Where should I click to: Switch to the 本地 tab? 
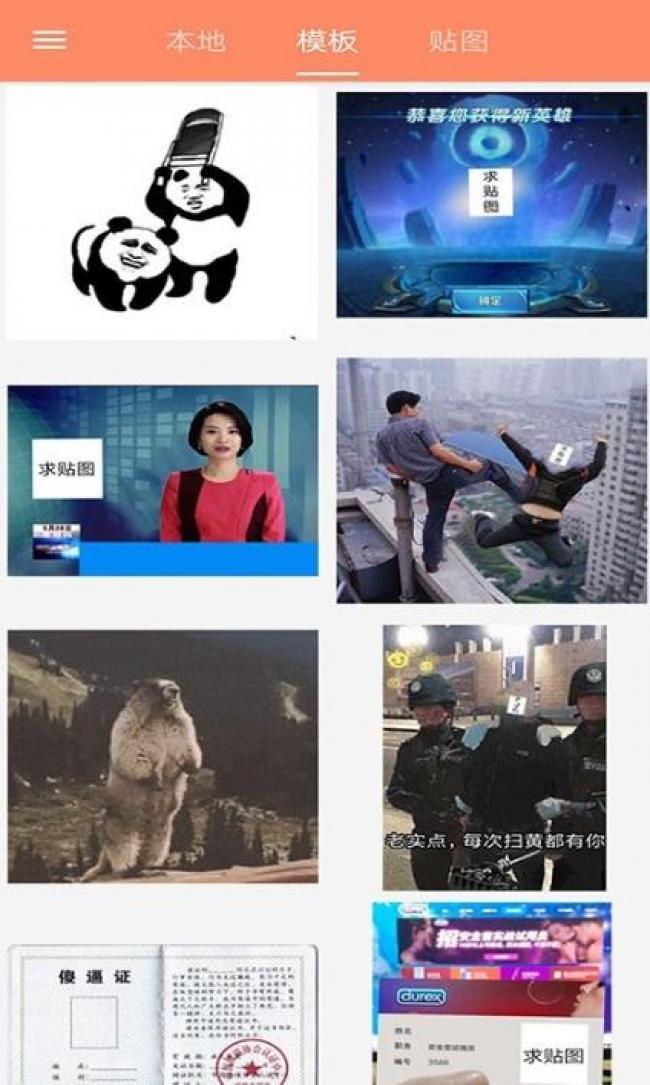click(195, 41)
